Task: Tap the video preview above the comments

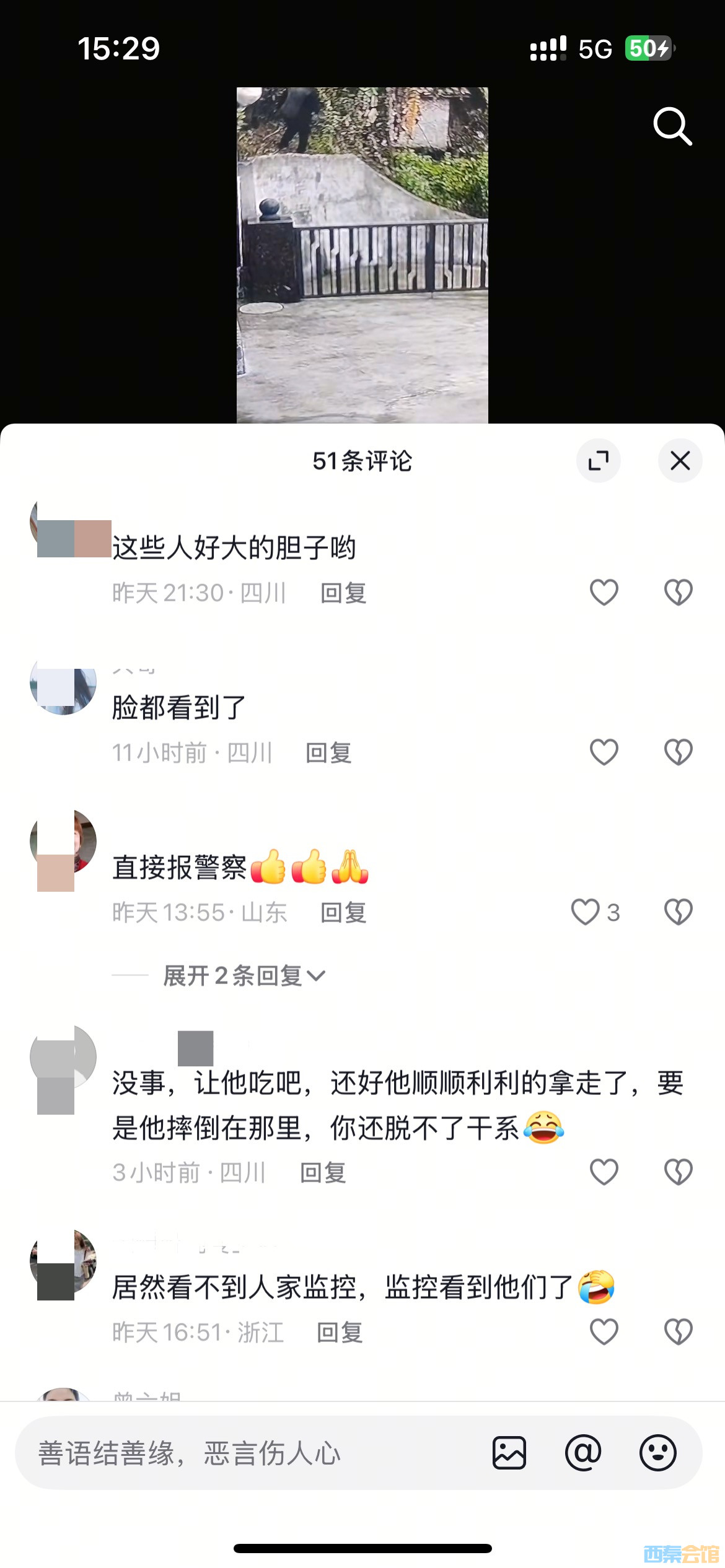Action: (362, 255)
